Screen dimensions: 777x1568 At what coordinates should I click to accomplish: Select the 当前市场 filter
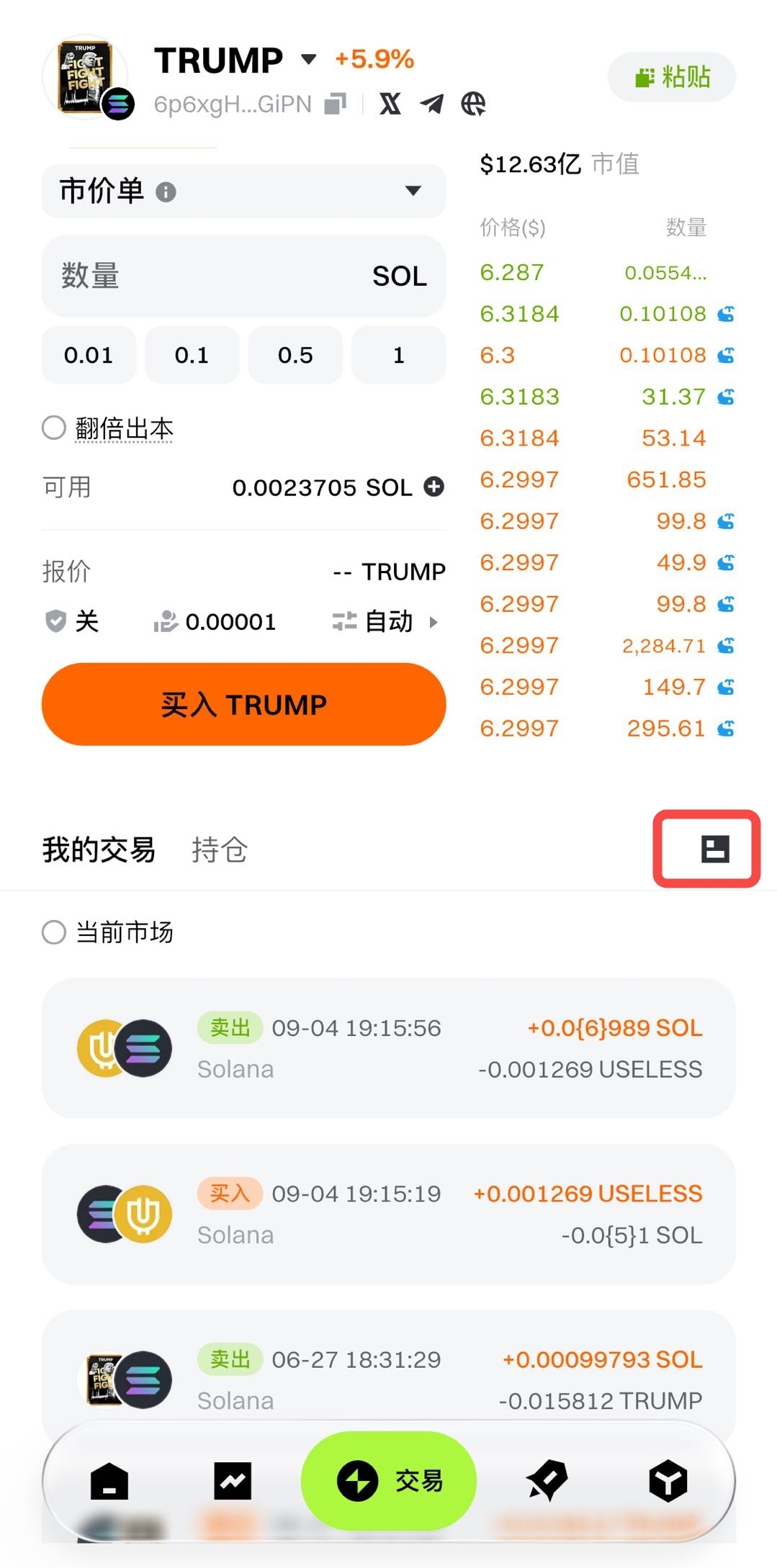[54, 932]
